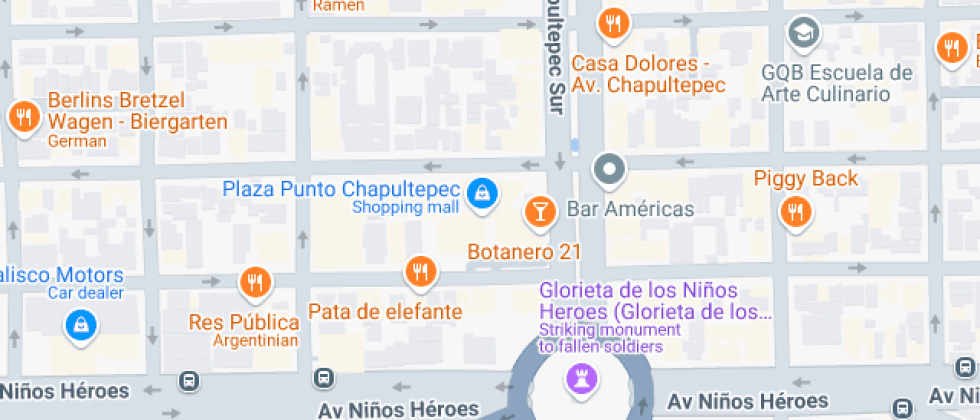Select the Plaza Punto Chapultepec shopping mall marker

pos(482,191)
